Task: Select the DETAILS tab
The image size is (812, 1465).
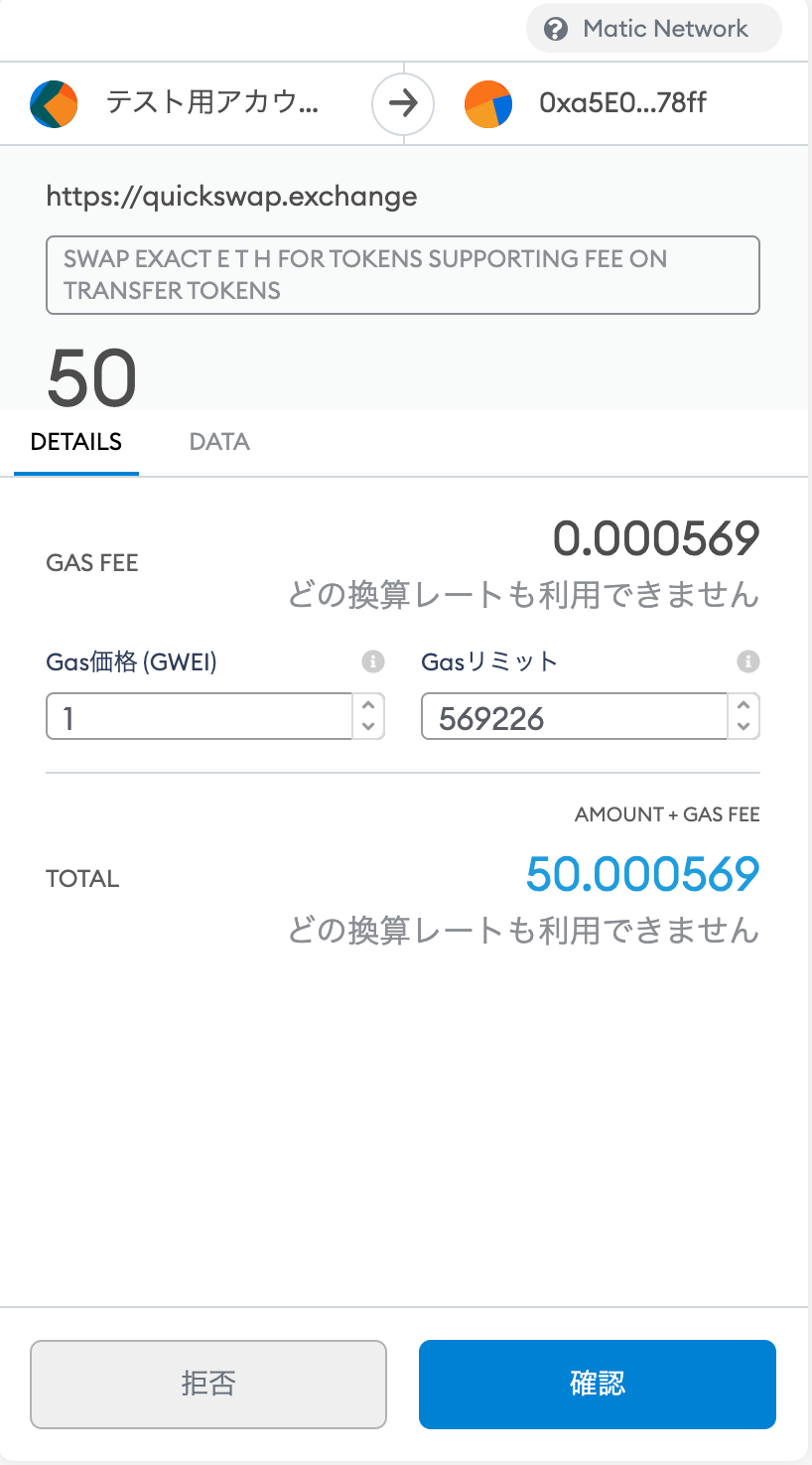Action: [x=76, y=442]
